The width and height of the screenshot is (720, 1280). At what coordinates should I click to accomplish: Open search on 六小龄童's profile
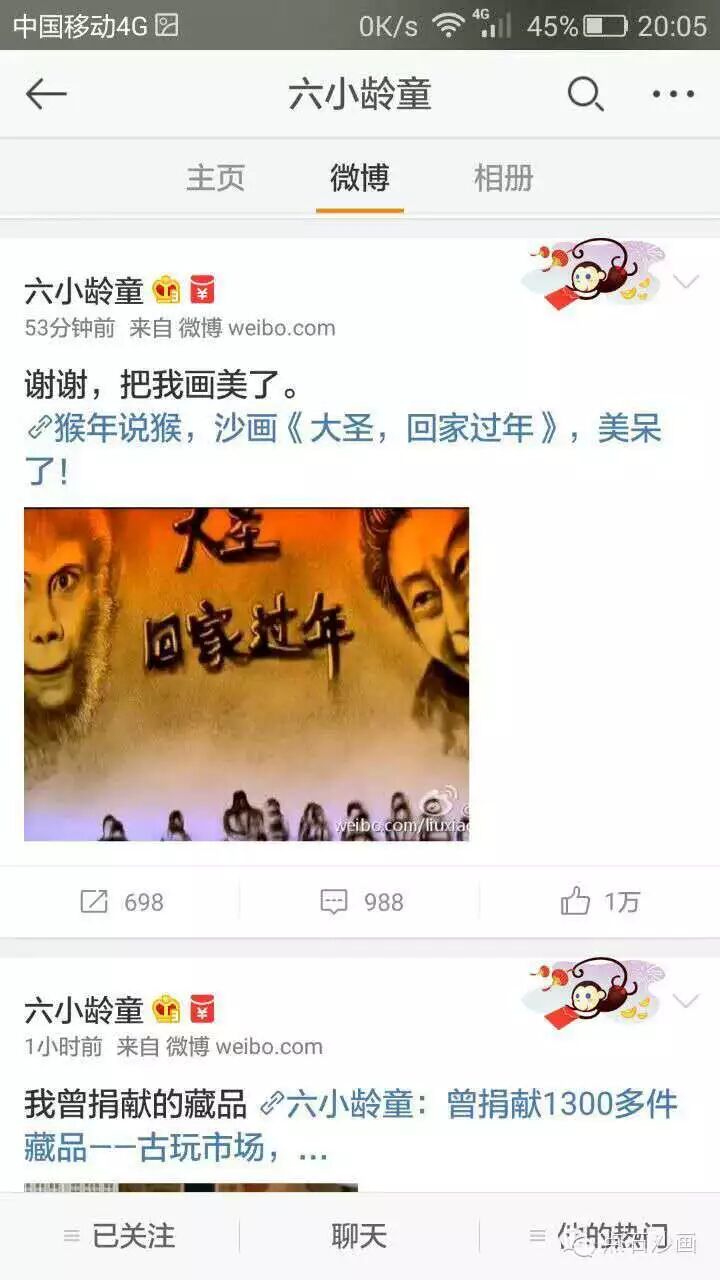(x=585, y=94)
